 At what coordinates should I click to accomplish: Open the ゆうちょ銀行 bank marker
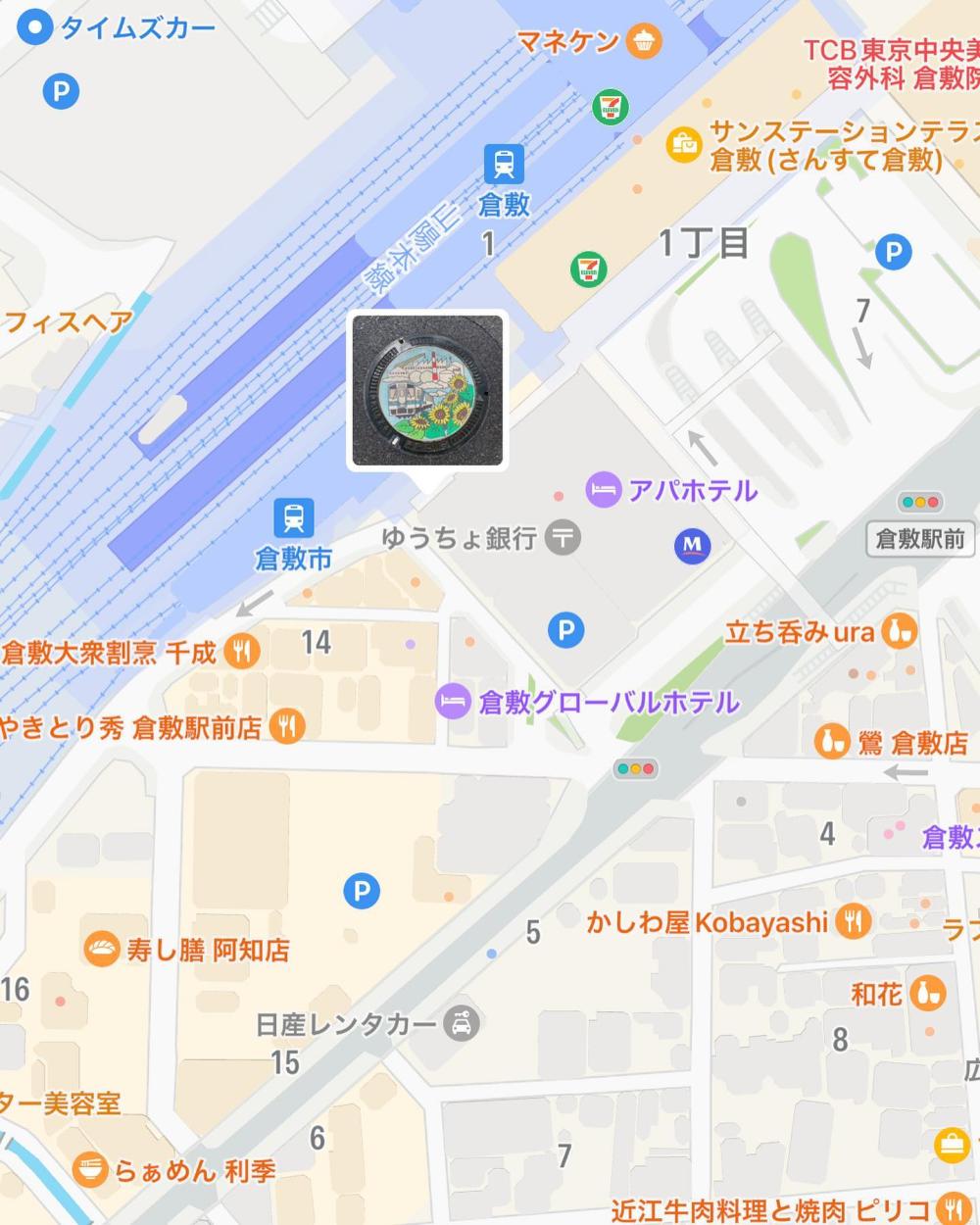click(x=563, y=537)
